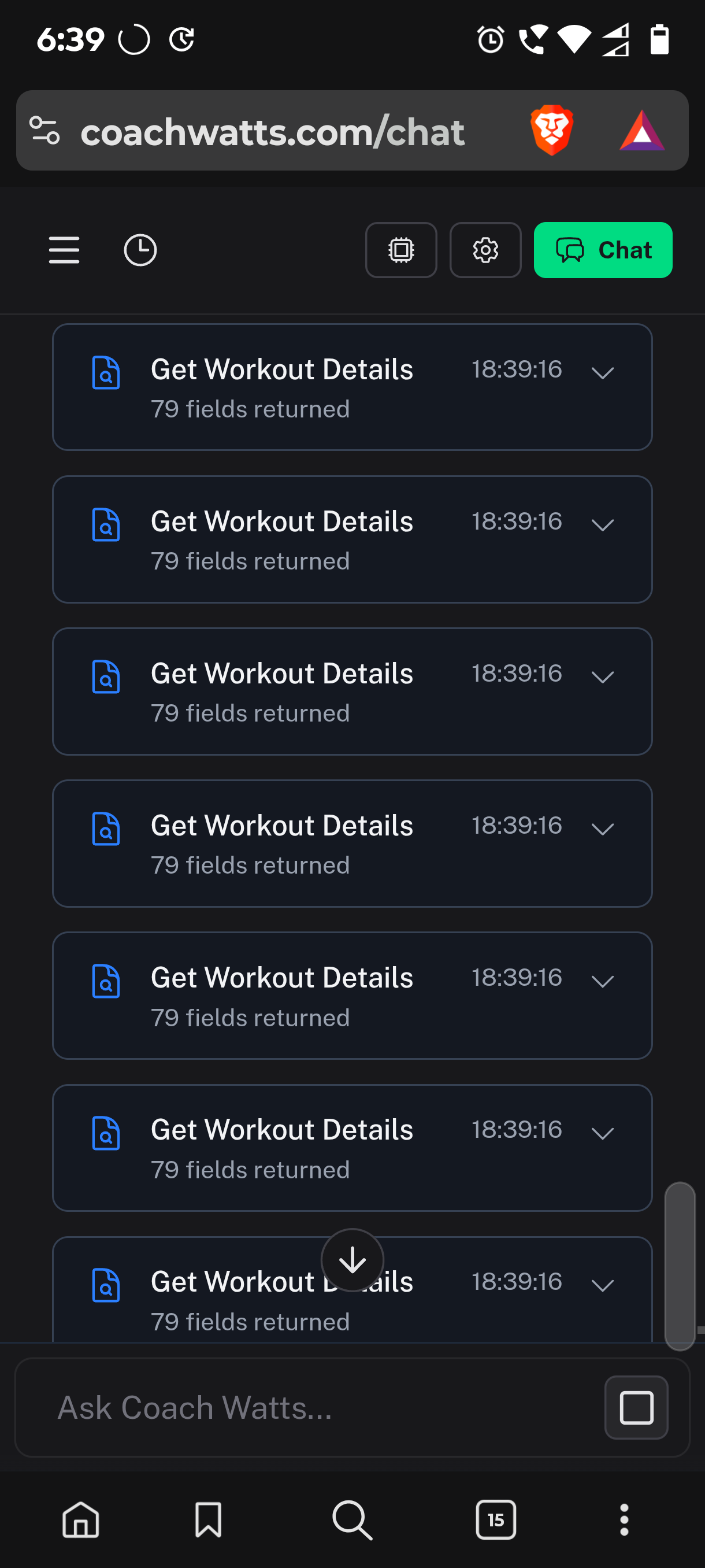Open the settings gear

[485, 250]
